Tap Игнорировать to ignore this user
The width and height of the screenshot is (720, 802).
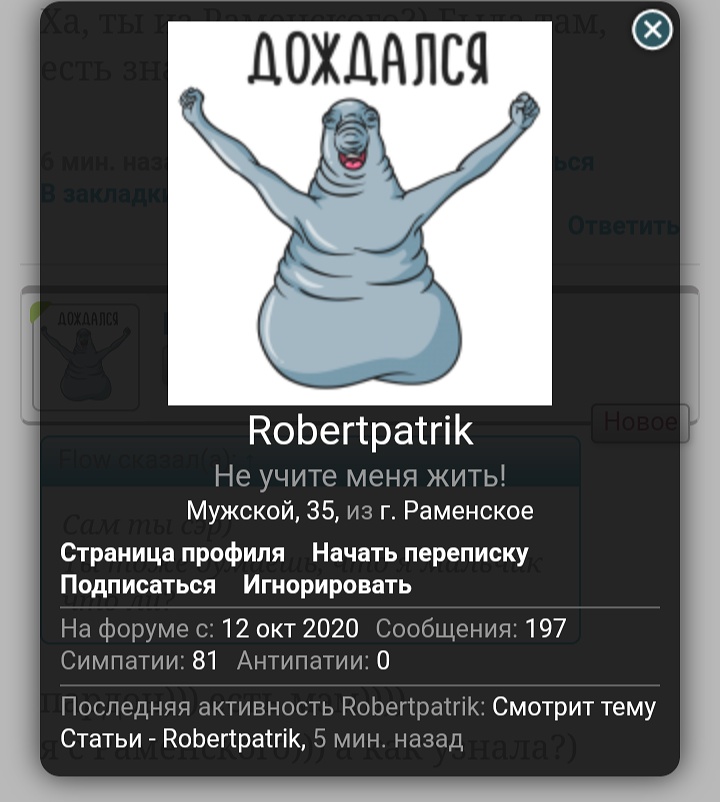tap(327, 585)
